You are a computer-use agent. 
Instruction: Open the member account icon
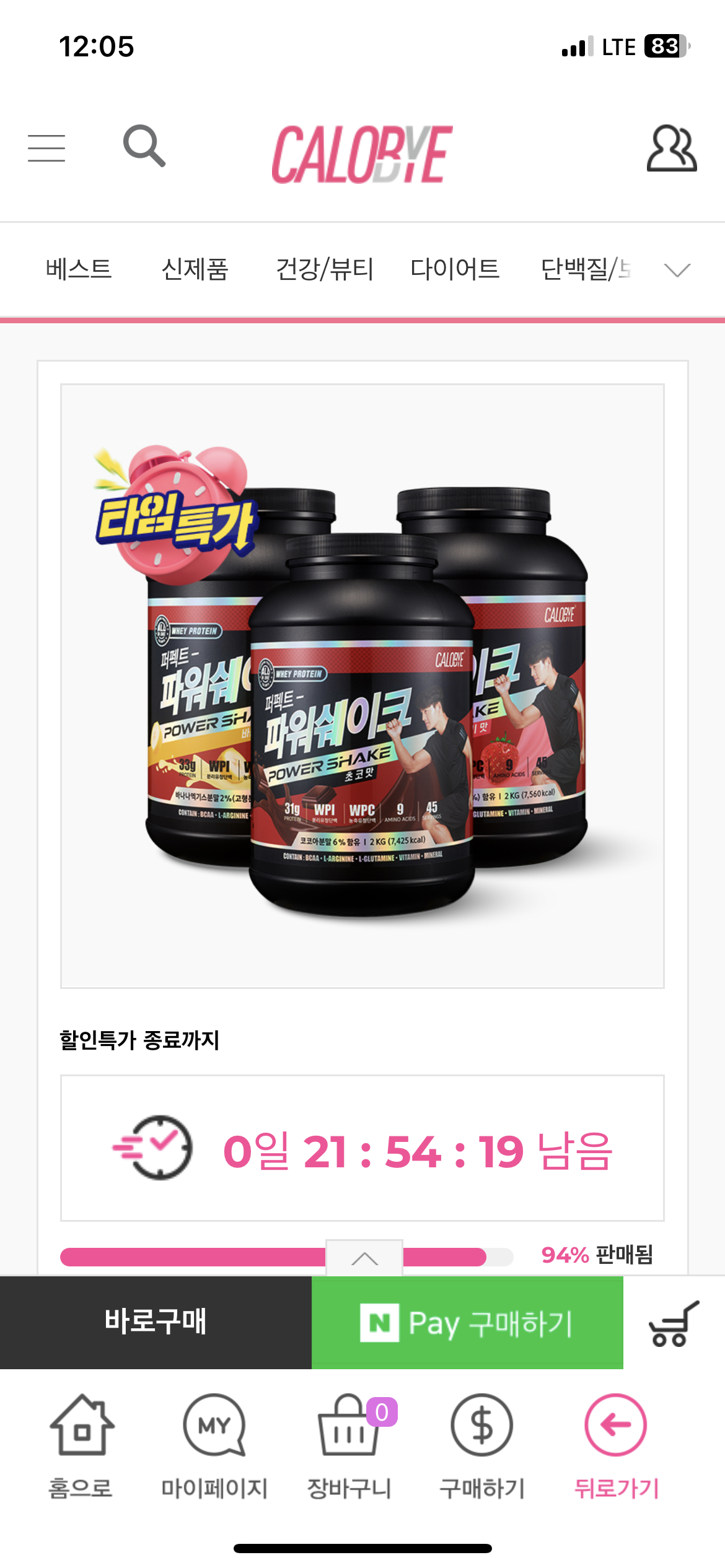coord(672,149)
